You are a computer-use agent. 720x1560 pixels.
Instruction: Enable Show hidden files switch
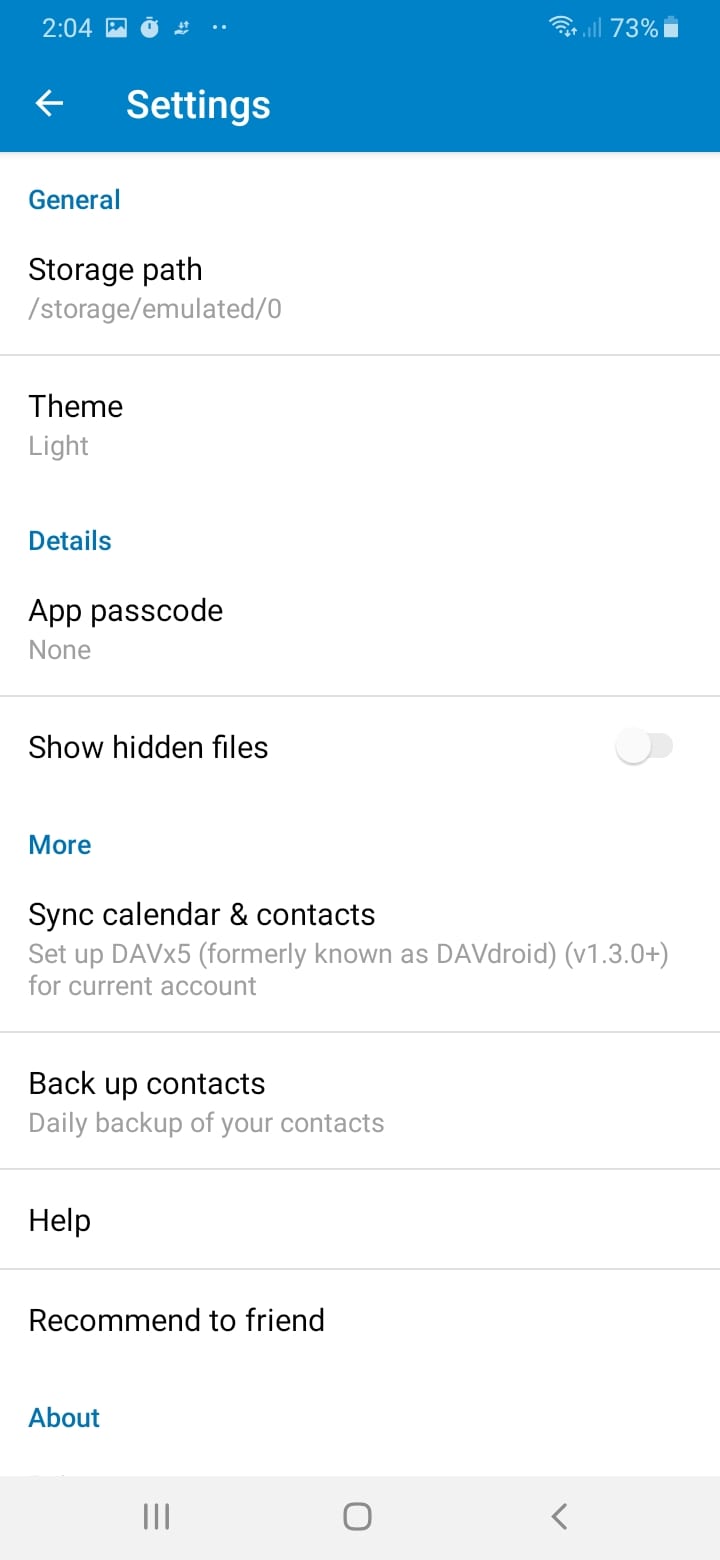[645, 747]
